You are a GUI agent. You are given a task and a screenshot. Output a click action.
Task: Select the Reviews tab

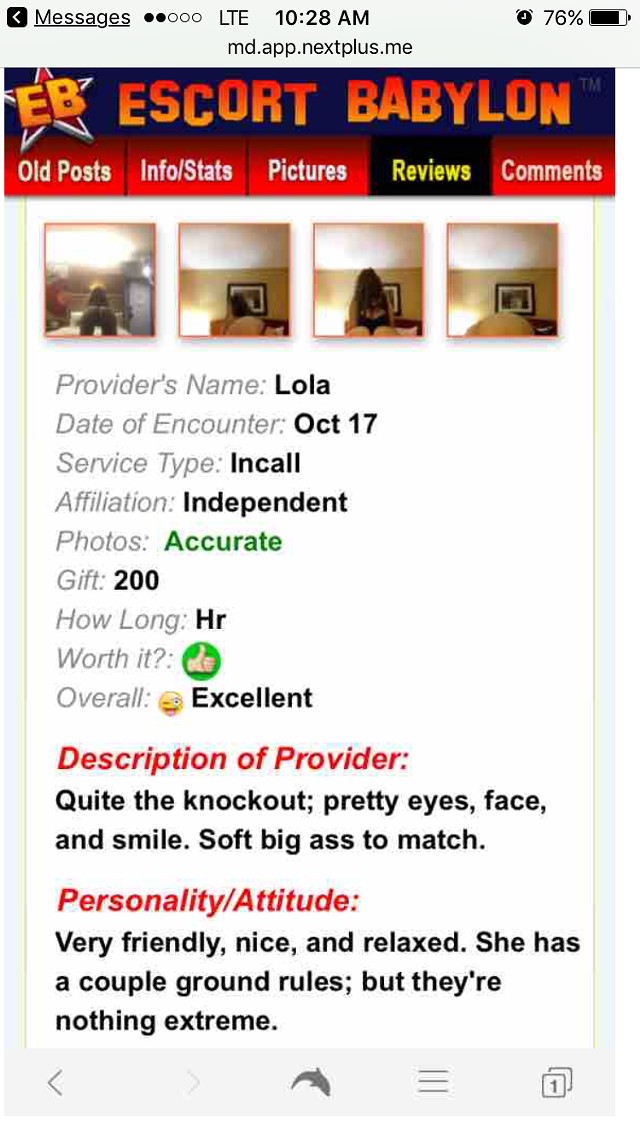click(431, 170)
